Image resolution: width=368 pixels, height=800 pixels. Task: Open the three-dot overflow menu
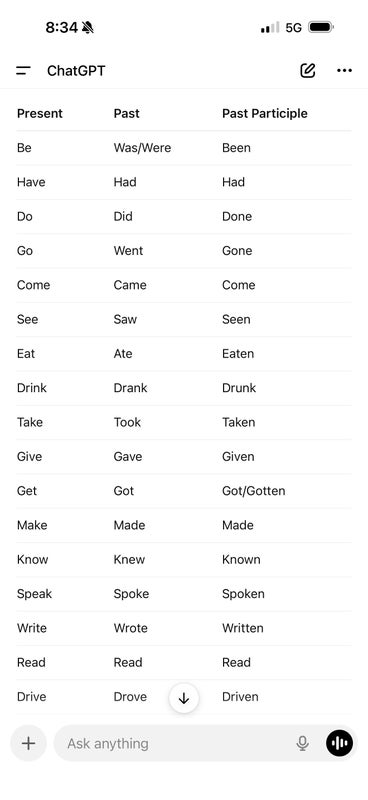pyautogui.click(x=345, y=70)
